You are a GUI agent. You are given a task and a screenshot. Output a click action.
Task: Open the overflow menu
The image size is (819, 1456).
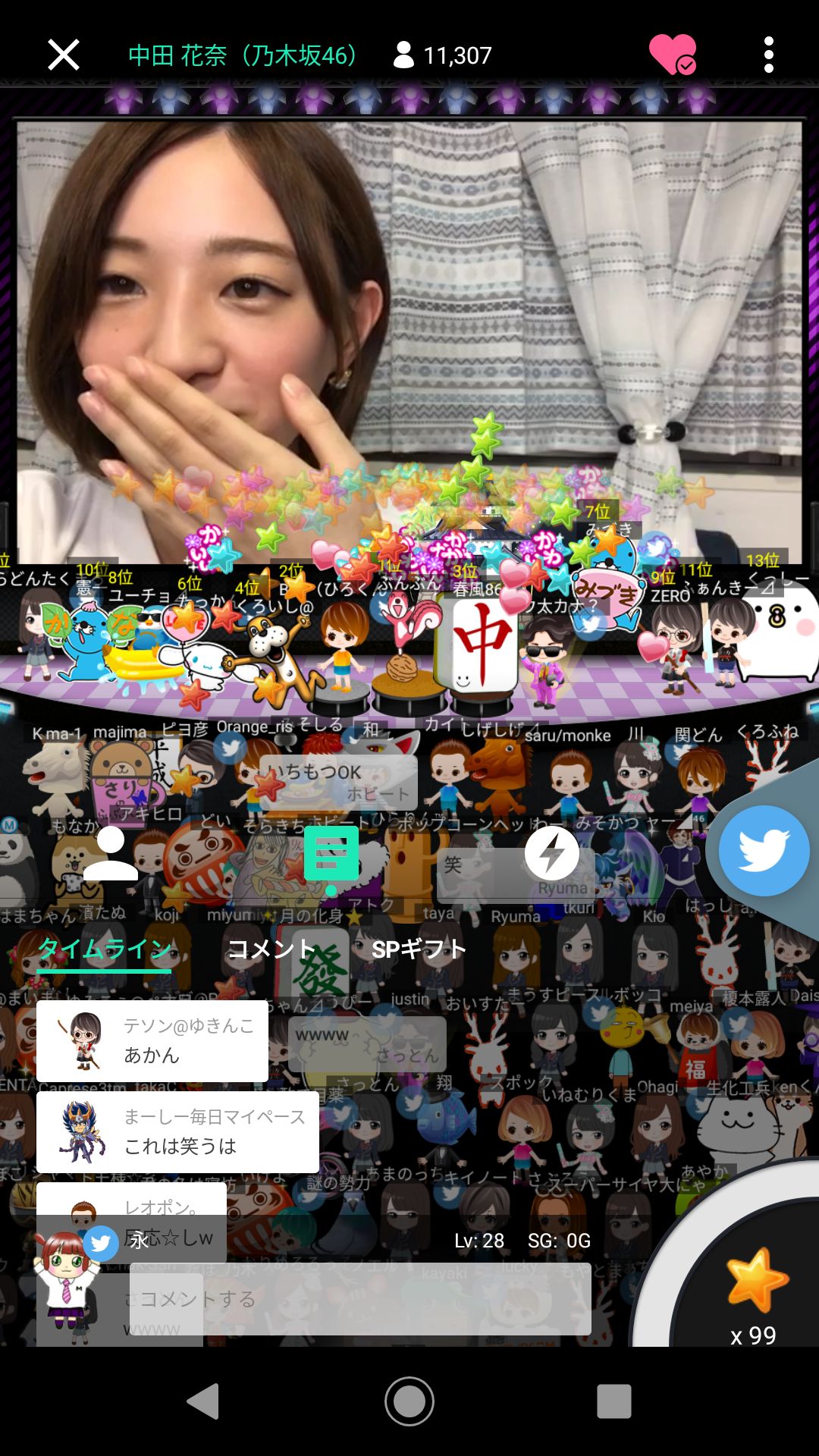tap(768, 55)
